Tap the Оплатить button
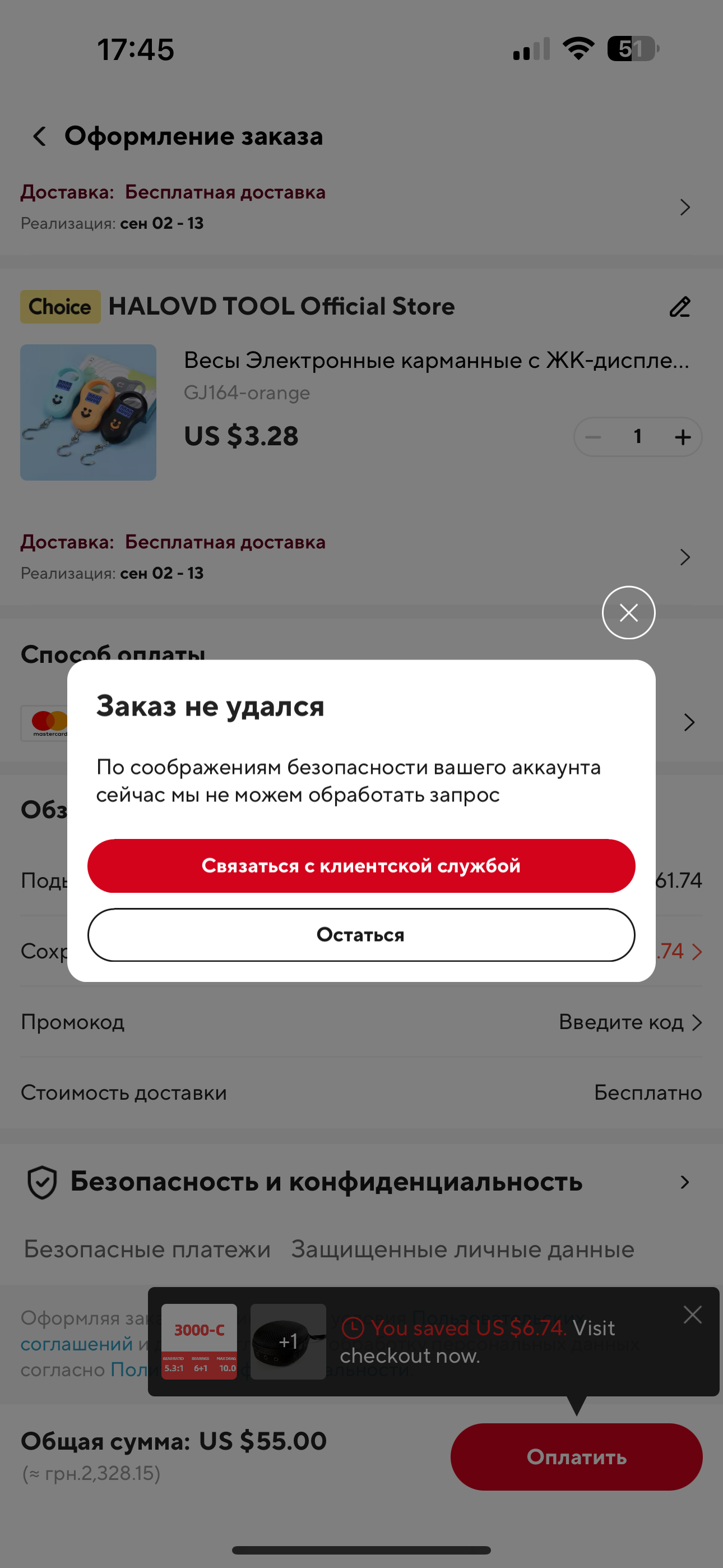Image resolution: width=723 pixels, height=1568 pixels. [x=576, y=1456]
